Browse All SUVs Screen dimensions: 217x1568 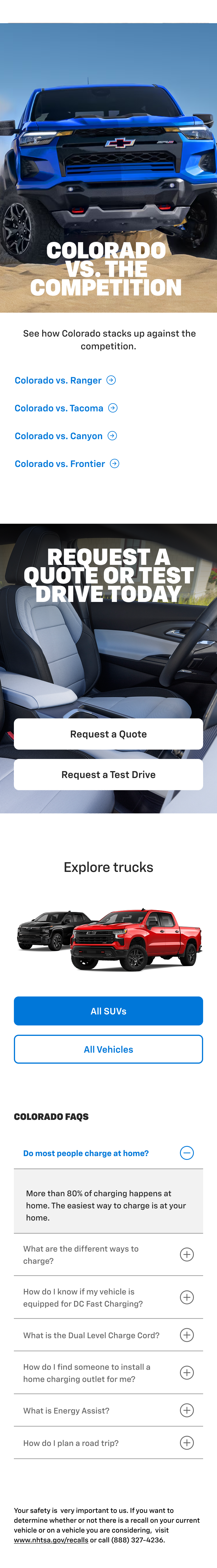[x=108, y=1011]
